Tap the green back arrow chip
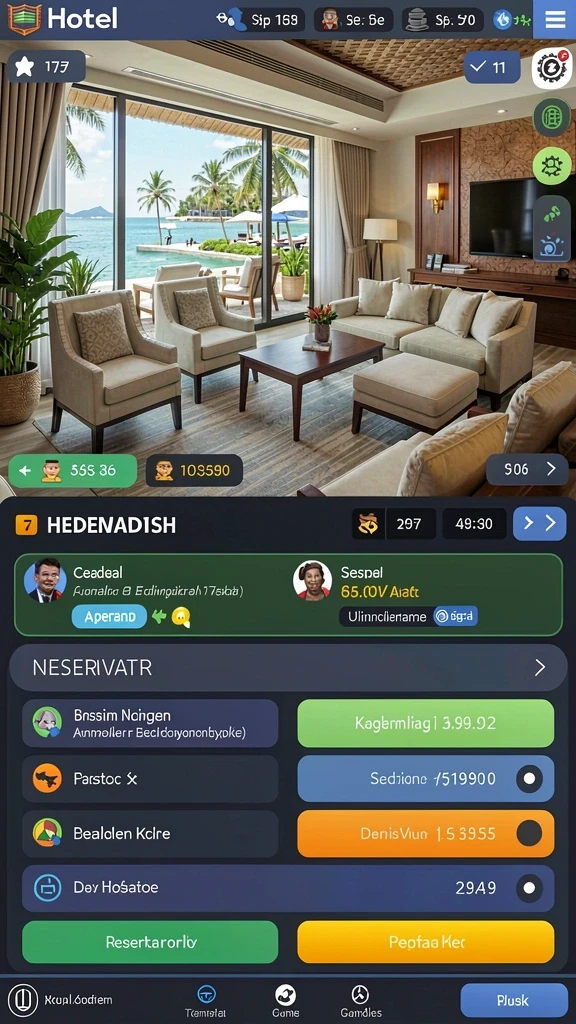The image size is (576, 1024). pos(72,470)
